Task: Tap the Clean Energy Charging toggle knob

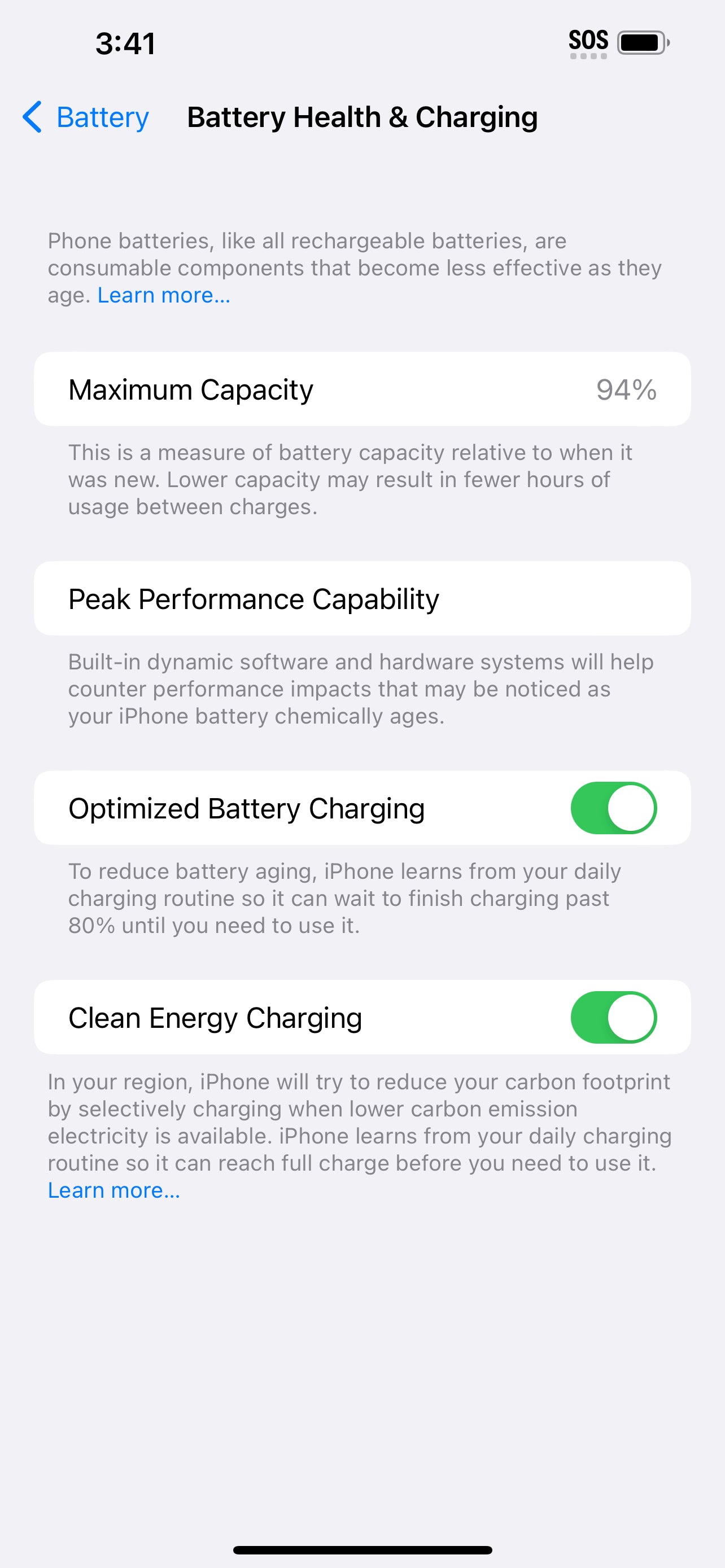Action: [631, 1018]
